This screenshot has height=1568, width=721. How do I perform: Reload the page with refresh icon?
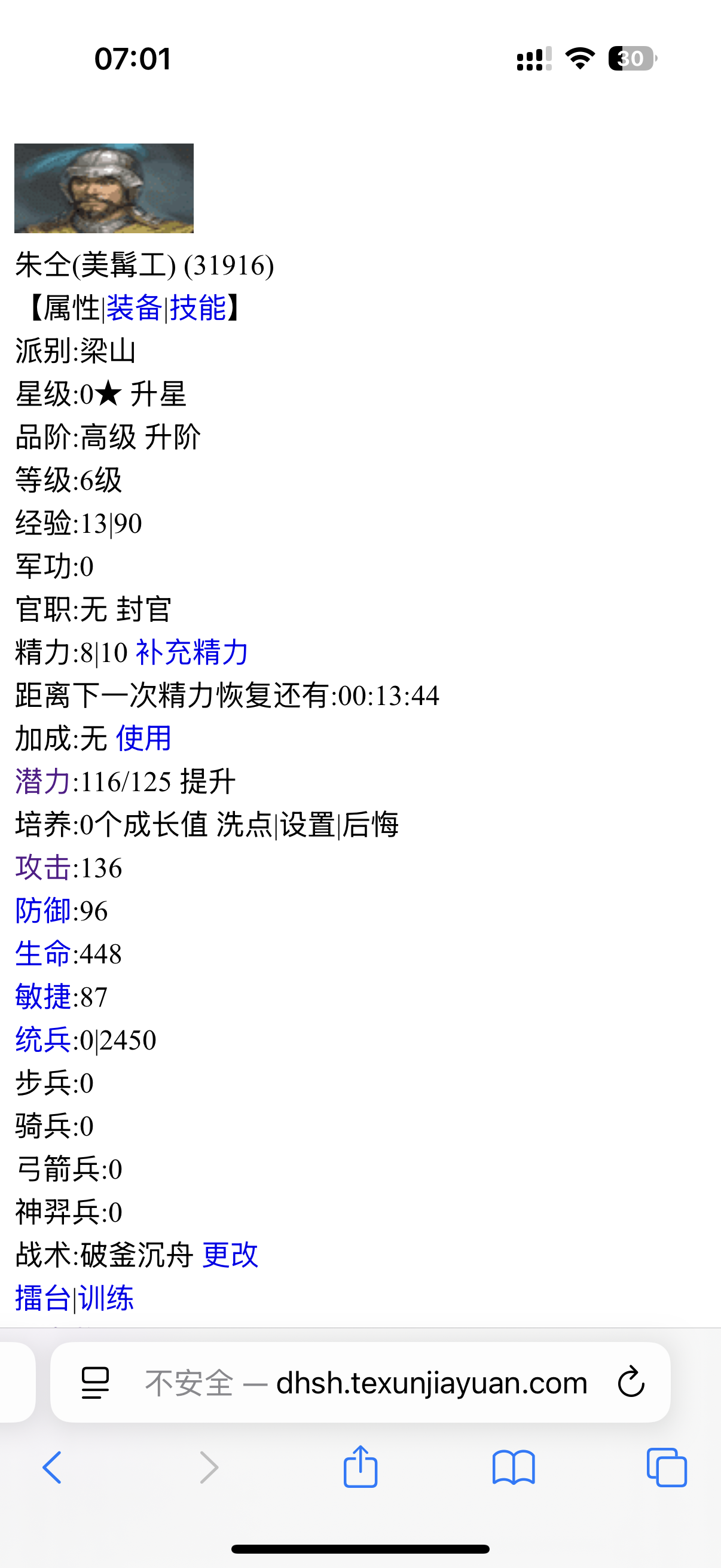pos(630,1382)
